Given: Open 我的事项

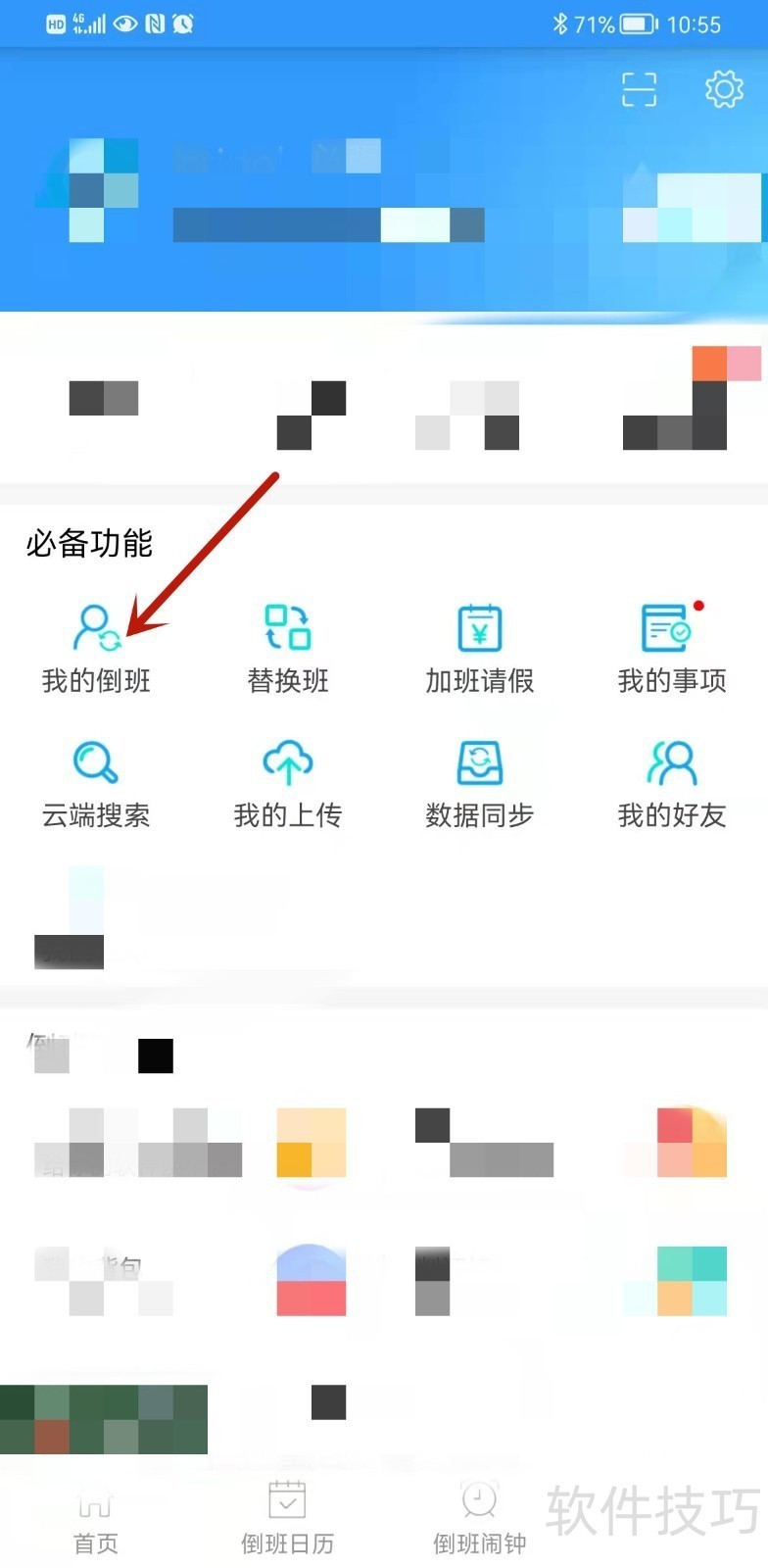Looking at the screenshot, I should coord(671,647).
